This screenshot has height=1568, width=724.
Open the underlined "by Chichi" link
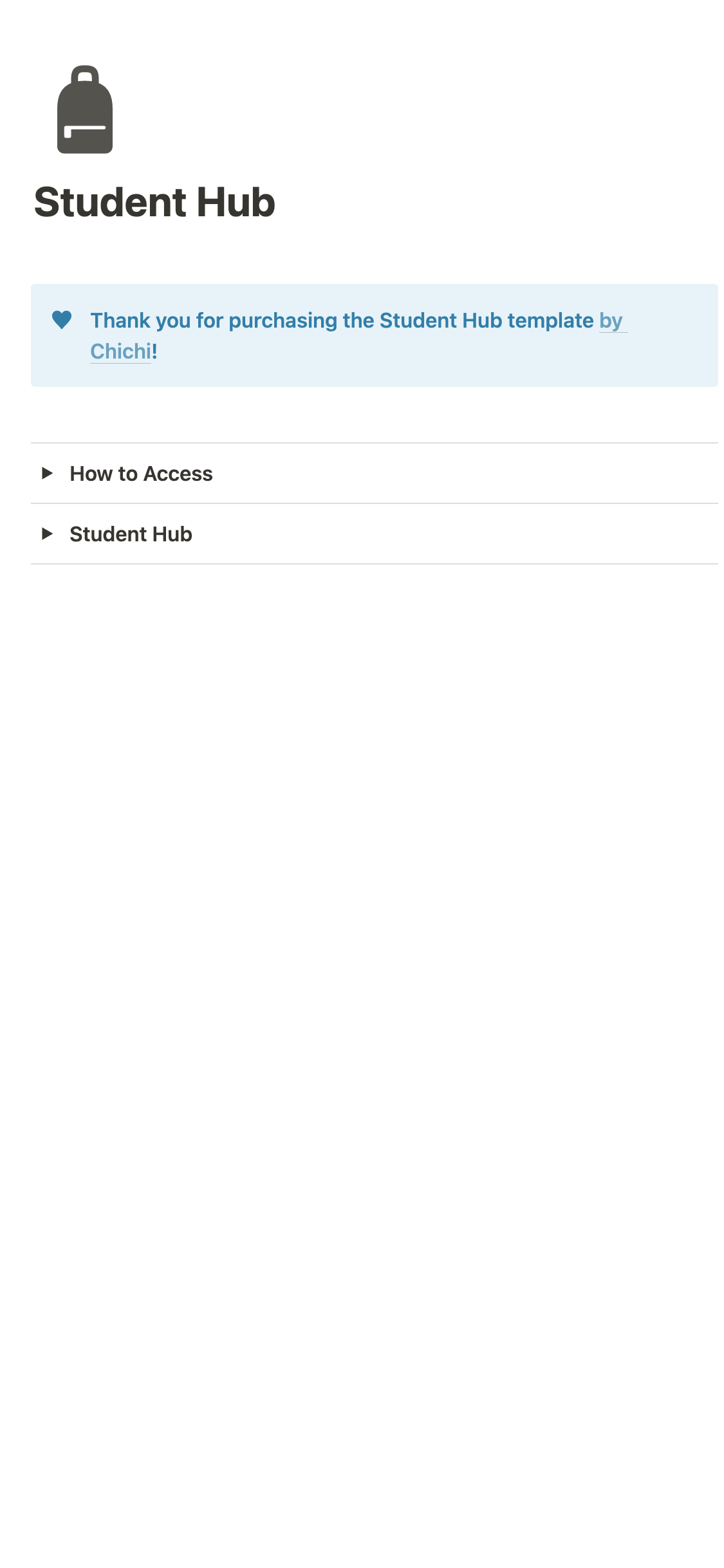tap(121, 351)
